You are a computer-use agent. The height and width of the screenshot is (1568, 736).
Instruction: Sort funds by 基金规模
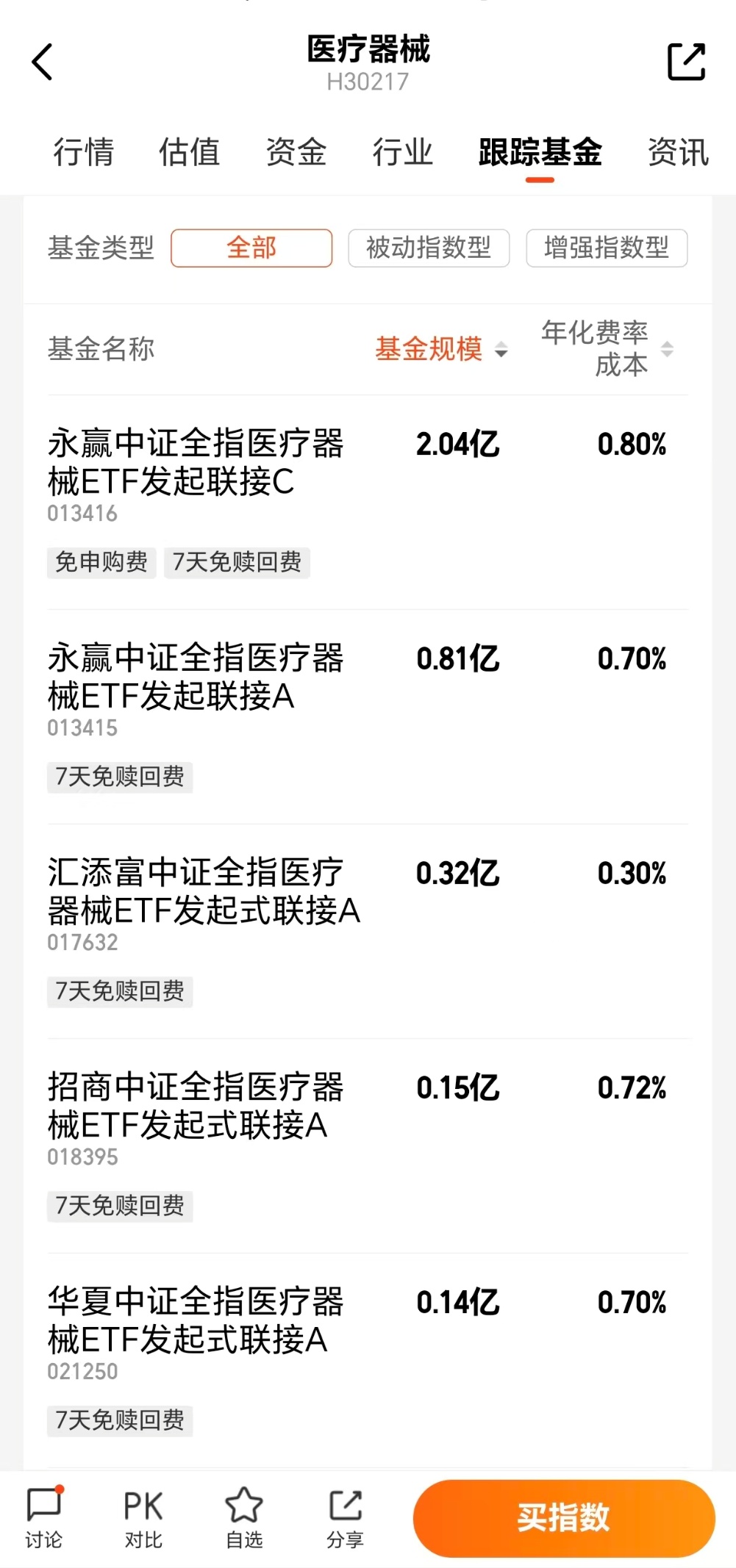(430, 350)
